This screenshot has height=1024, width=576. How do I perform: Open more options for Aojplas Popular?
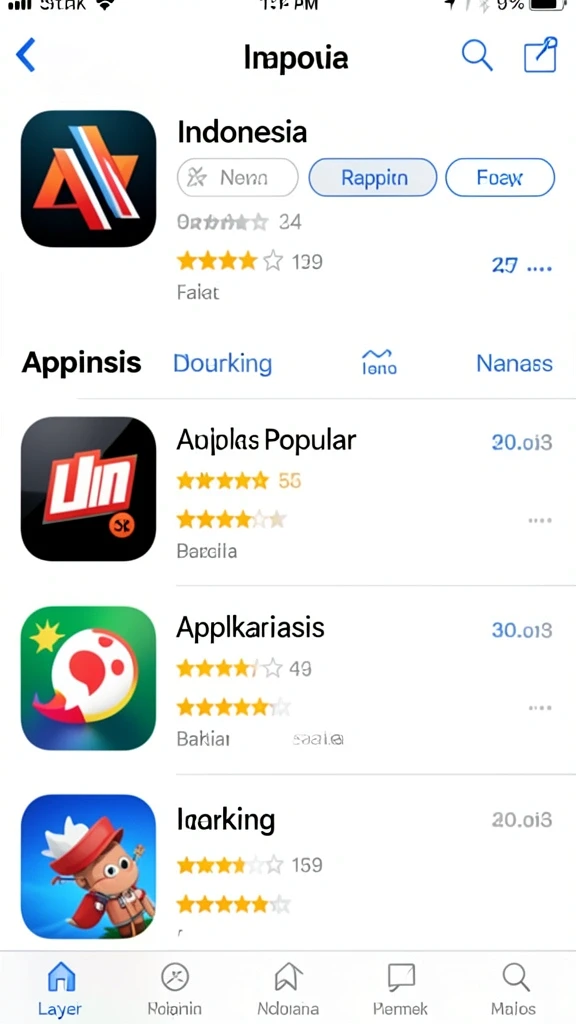point(540,520)
